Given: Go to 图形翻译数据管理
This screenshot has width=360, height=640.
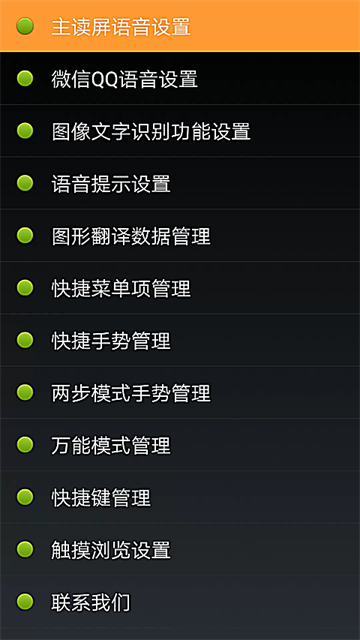Looking at the screenshot, I should [x=180, y=235].
